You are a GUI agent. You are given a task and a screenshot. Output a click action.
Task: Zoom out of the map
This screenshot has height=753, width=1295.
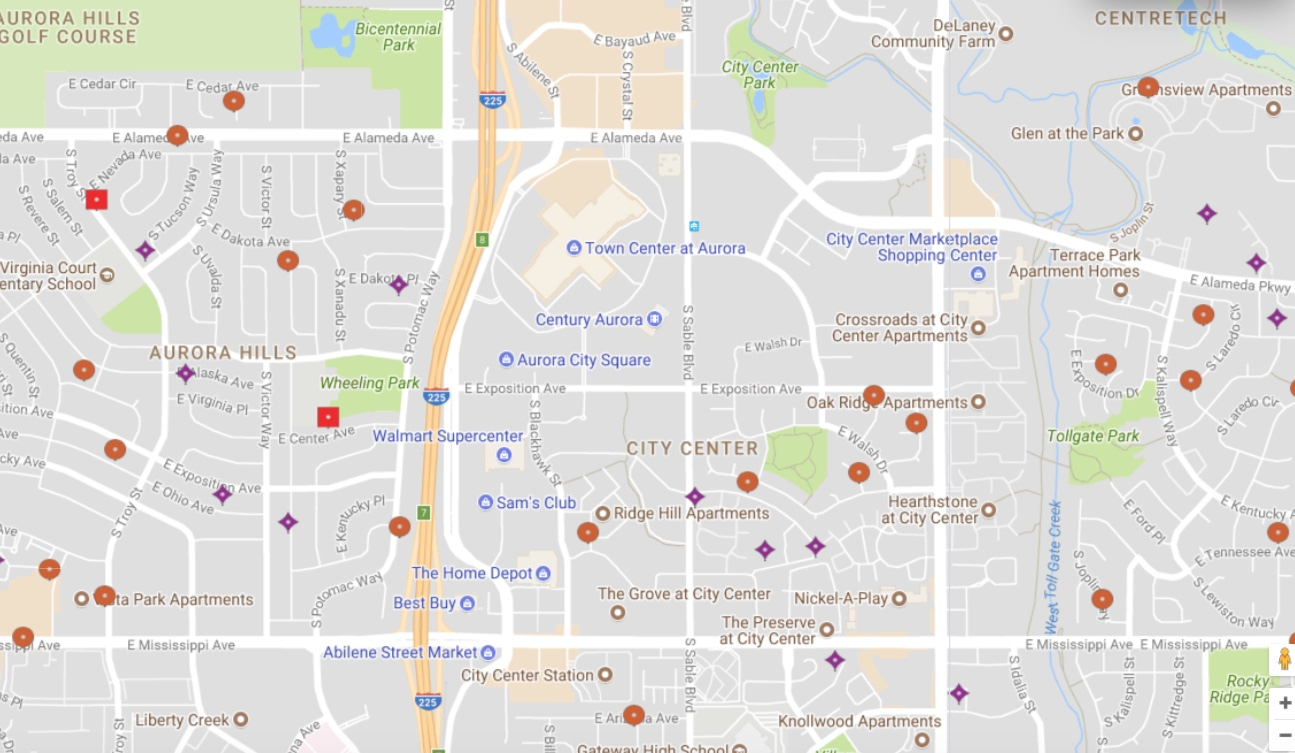[x=1284, y=735]
